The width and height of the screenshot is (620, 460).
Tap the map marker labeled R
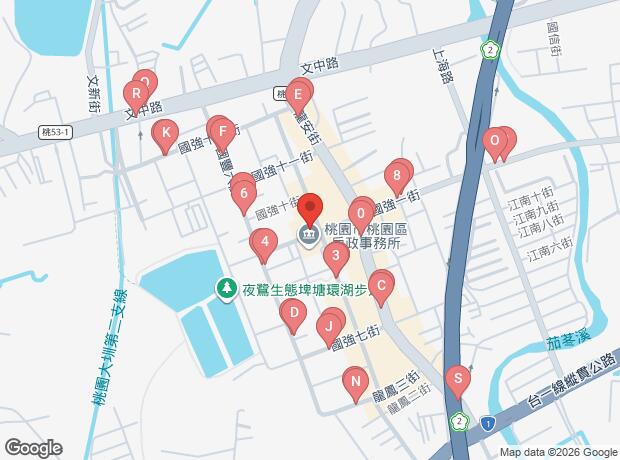135,95
